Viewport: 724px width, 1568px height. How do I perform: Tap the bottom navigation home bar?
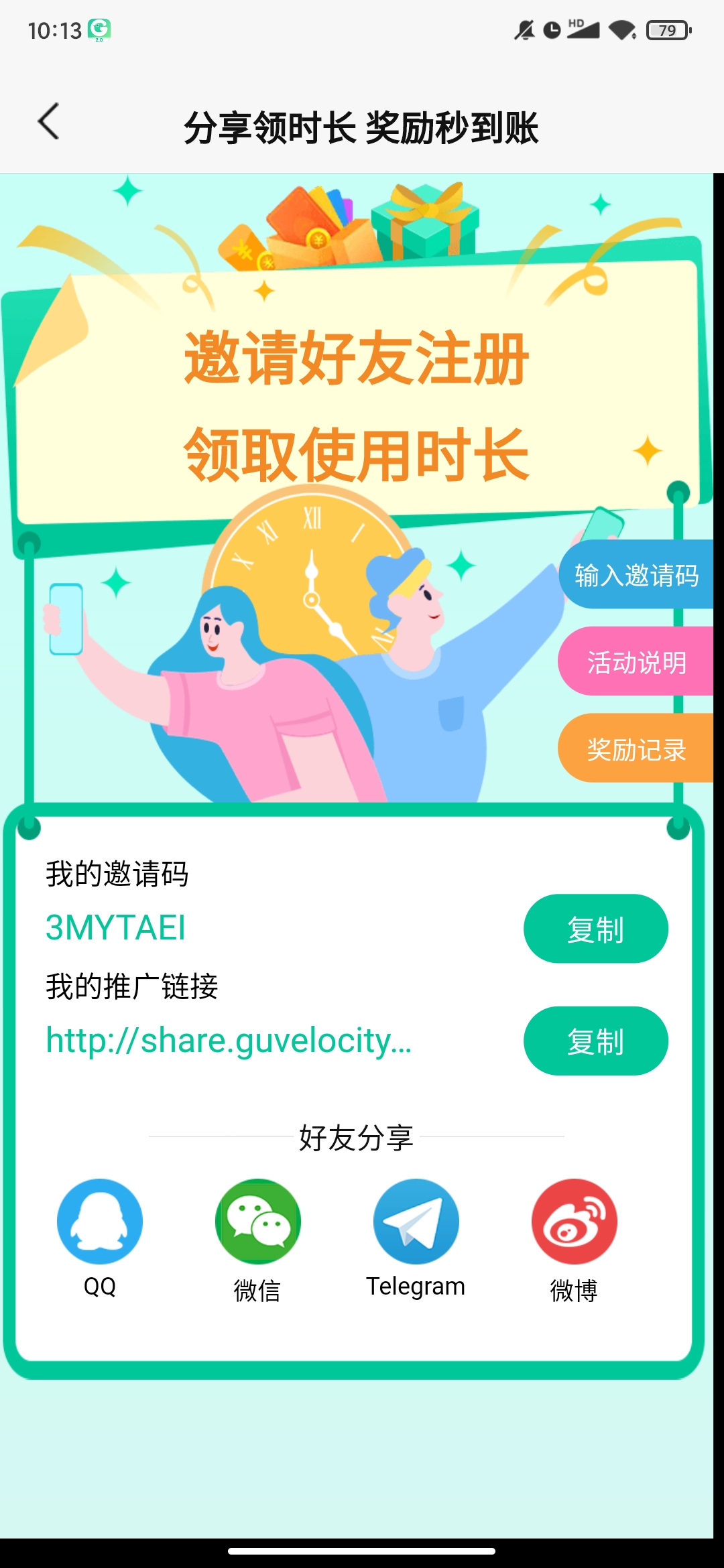(362, 1549)
